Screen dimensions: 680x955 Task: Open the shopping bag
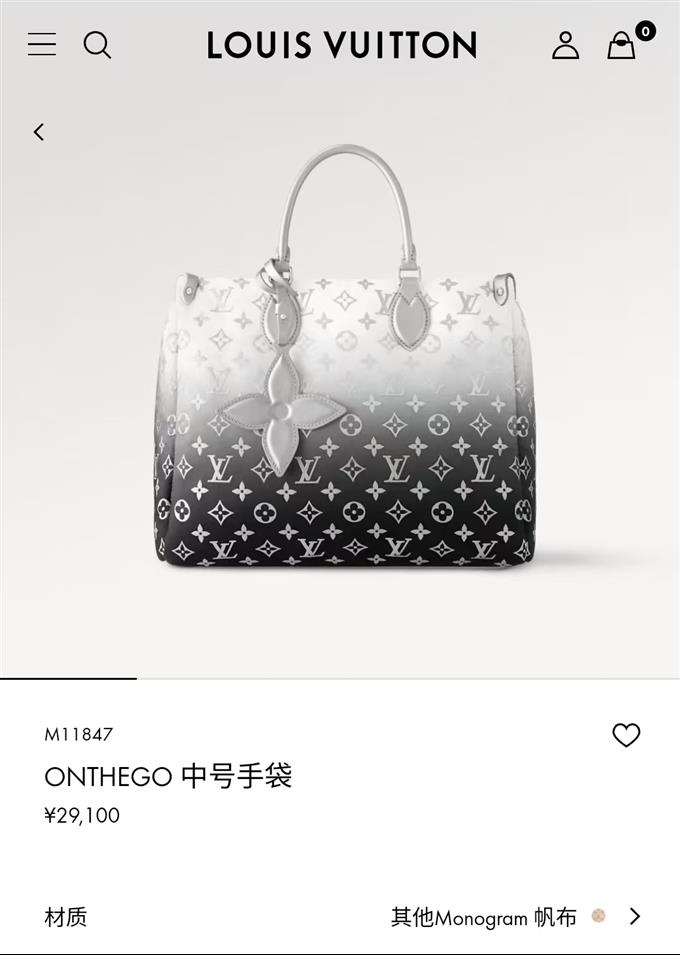coord(622,45)
